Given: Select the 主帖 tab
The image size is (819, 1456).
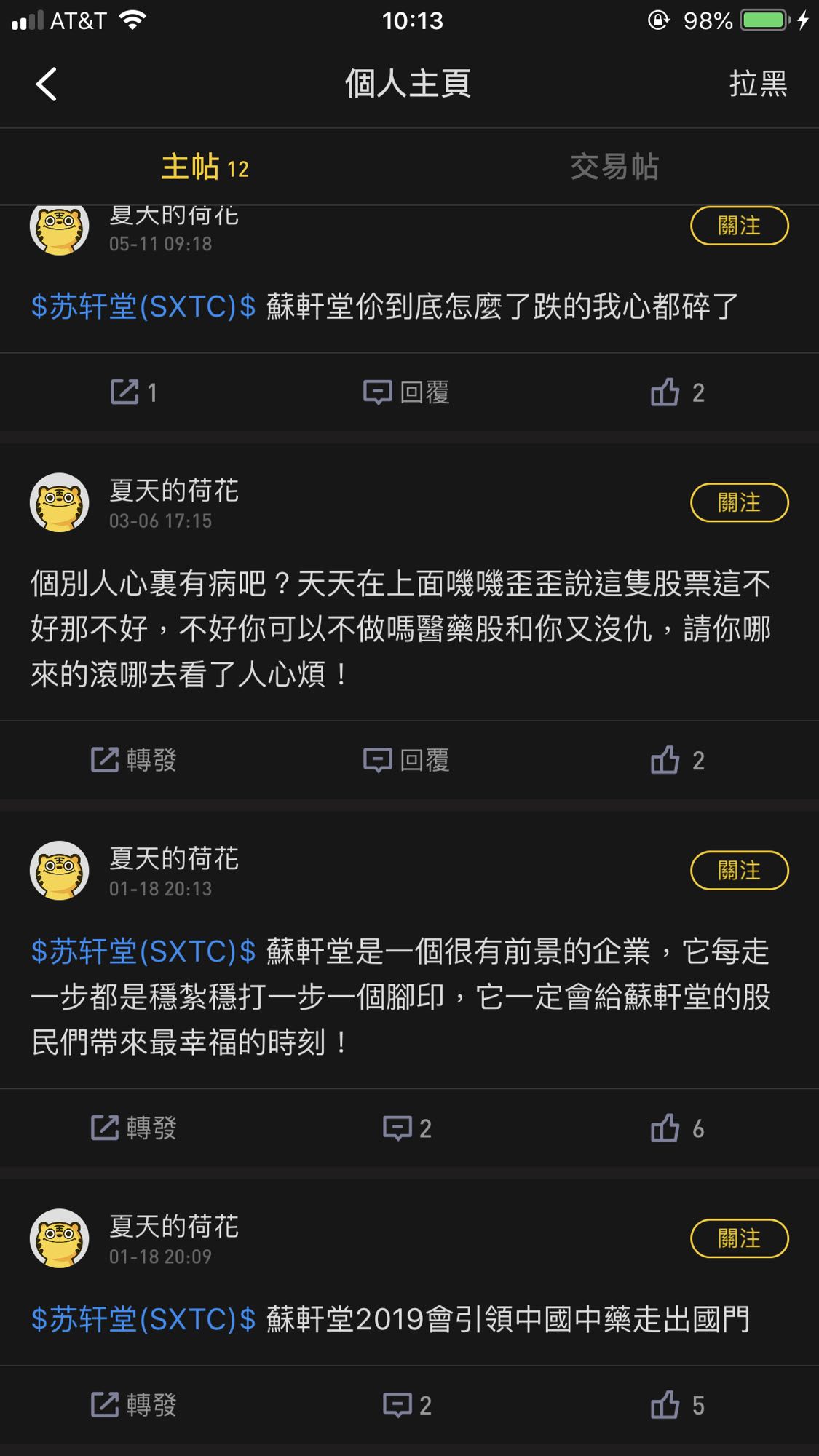Looking at the screenshot, I should (205, 167).
